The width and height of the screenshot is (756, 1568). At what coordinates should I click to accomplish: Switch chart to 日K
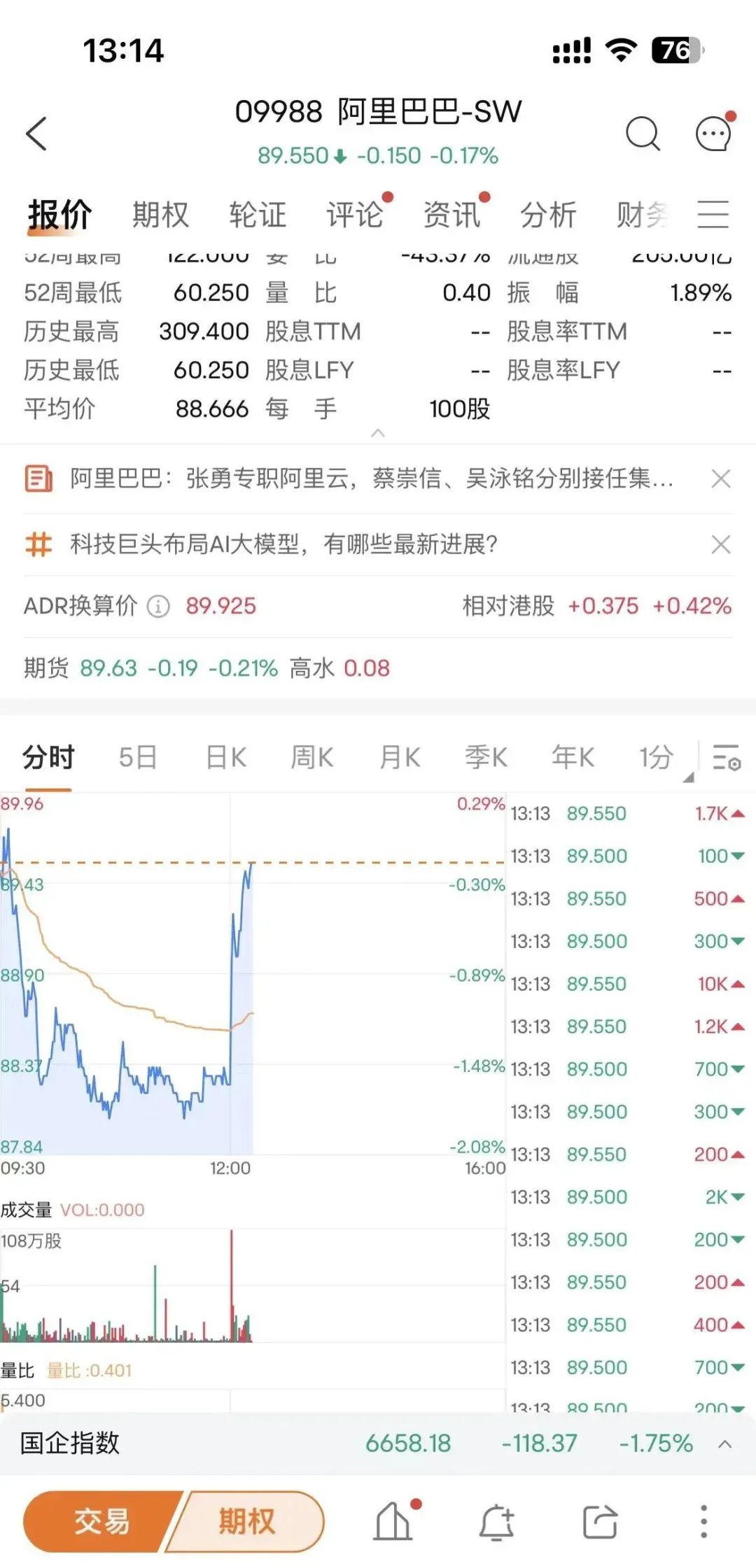(225, 757)
